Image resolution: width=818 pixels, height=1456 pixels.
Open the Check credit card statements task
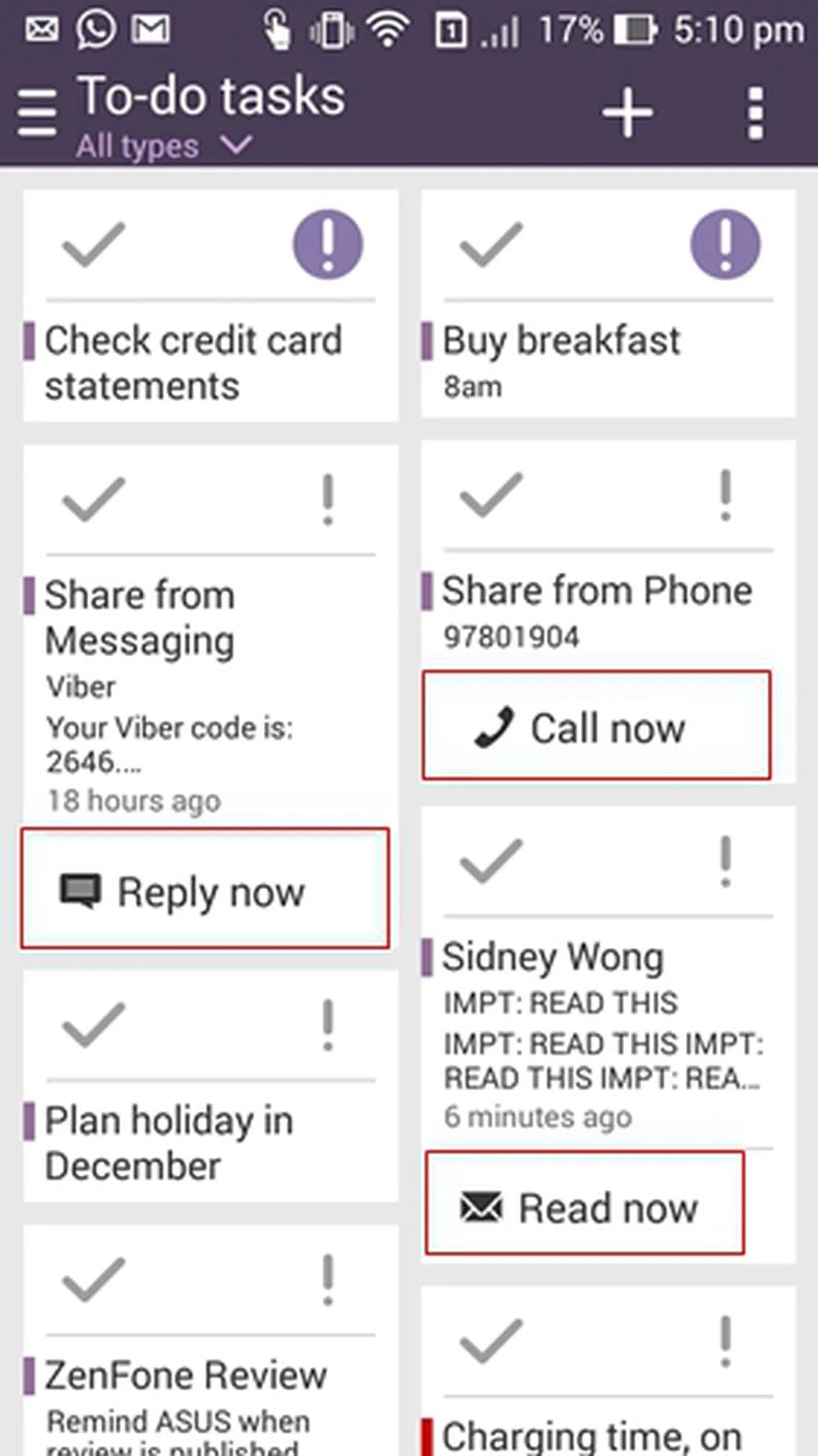click(194, 363)
